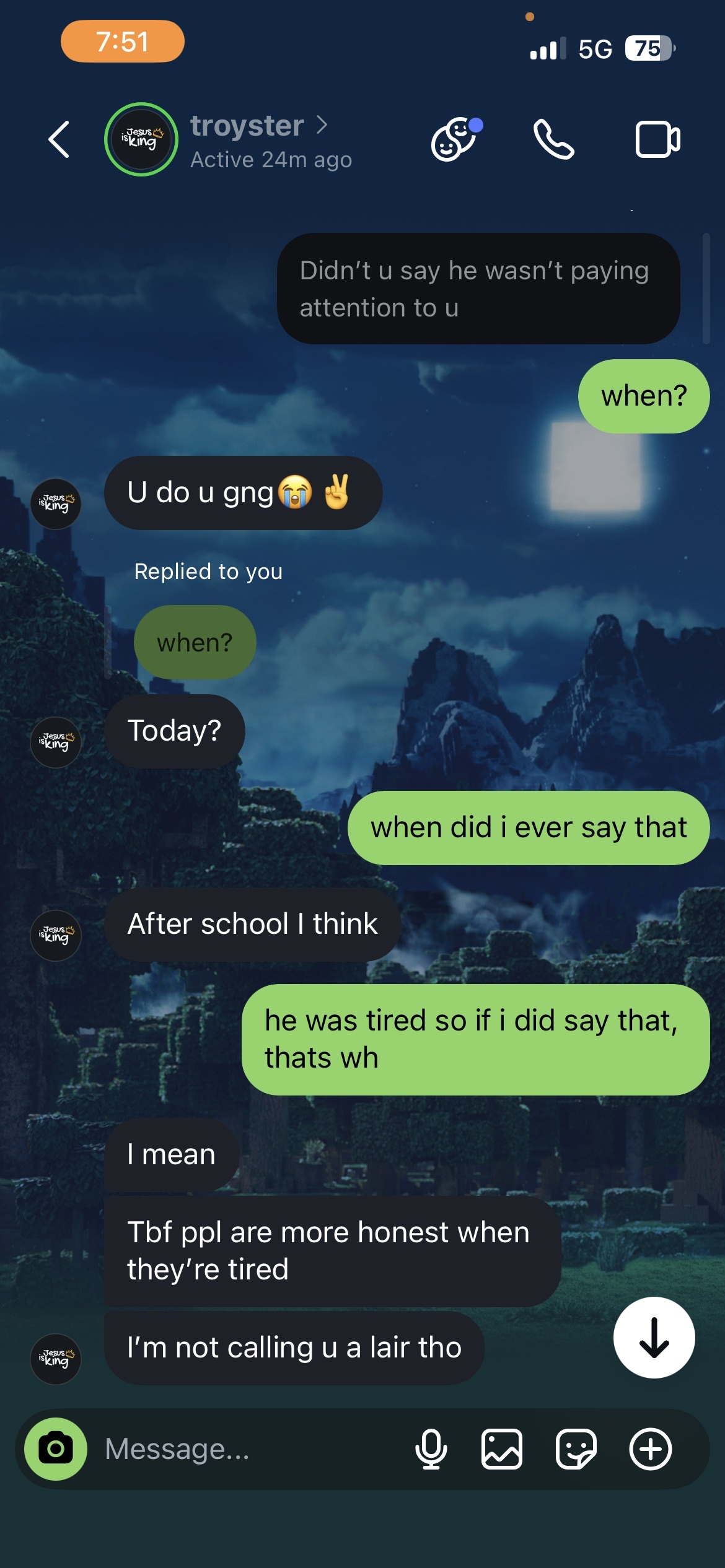Open the camera to send a photo
The width and height of the screenshot is (725, 1568).
tap(56, 1449)
